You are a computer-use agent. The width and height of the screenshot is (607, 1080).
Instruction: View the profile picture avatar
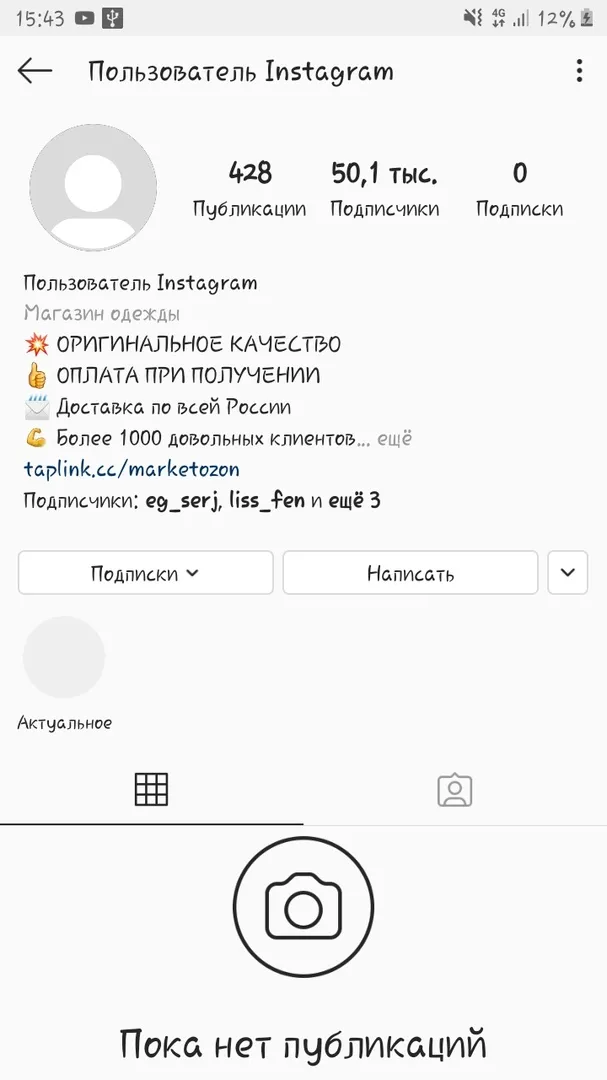93,187
